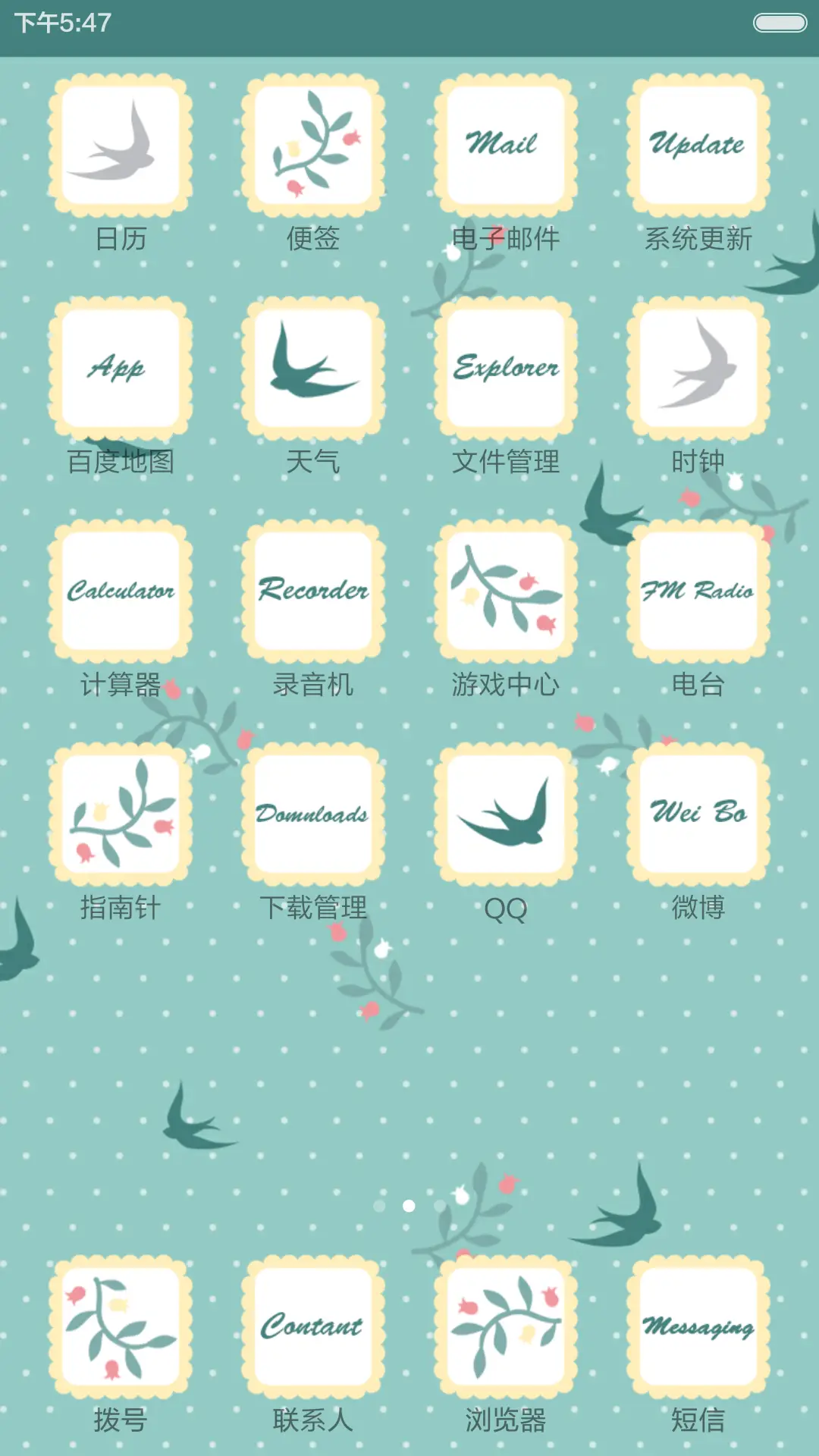Send a text via the 短信 Messaging app
Screen dimensions: 819x1456
[696, 1322]
